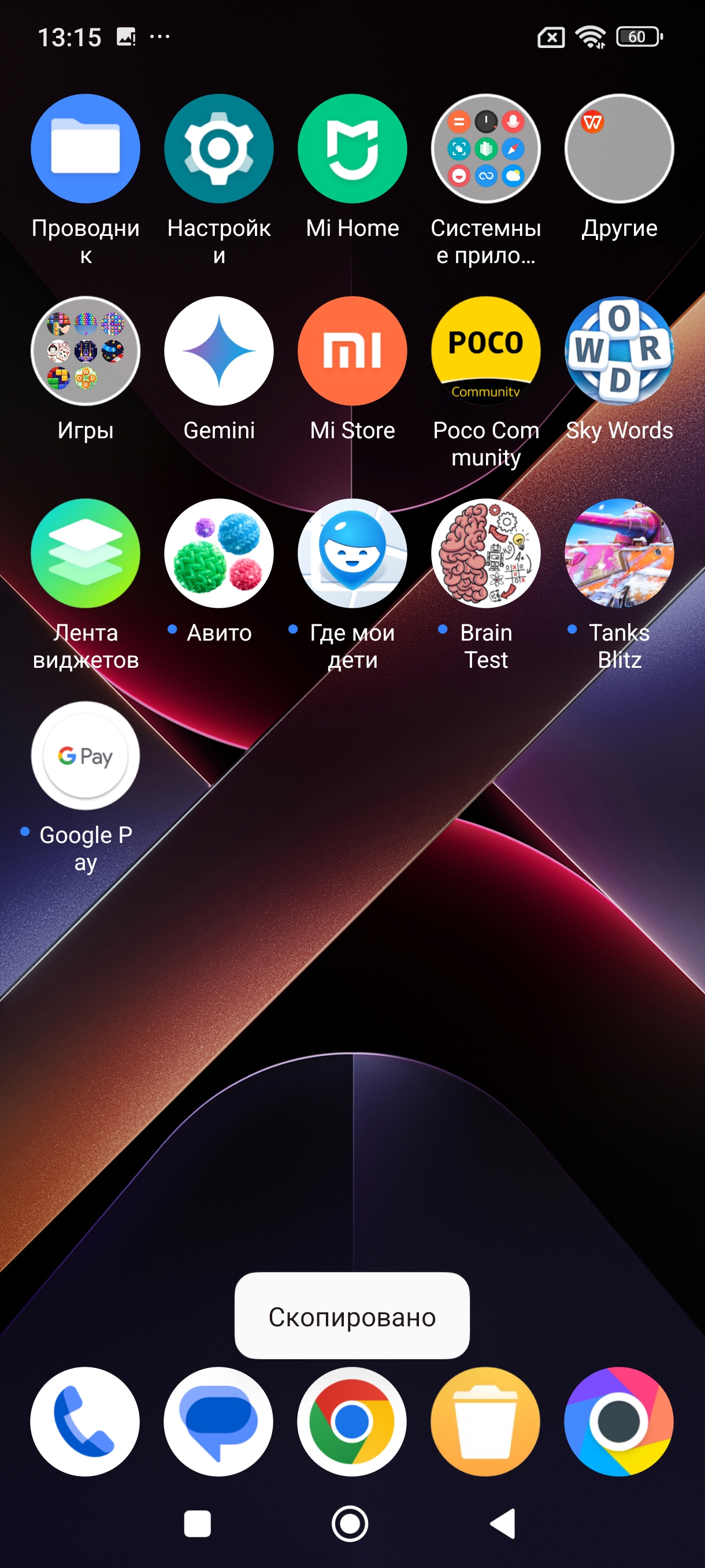Image resolution: width=705 pixels, height=1568 pixels.
Task: Open the Phone dialer in the dock
Action: pos(85,1421)
